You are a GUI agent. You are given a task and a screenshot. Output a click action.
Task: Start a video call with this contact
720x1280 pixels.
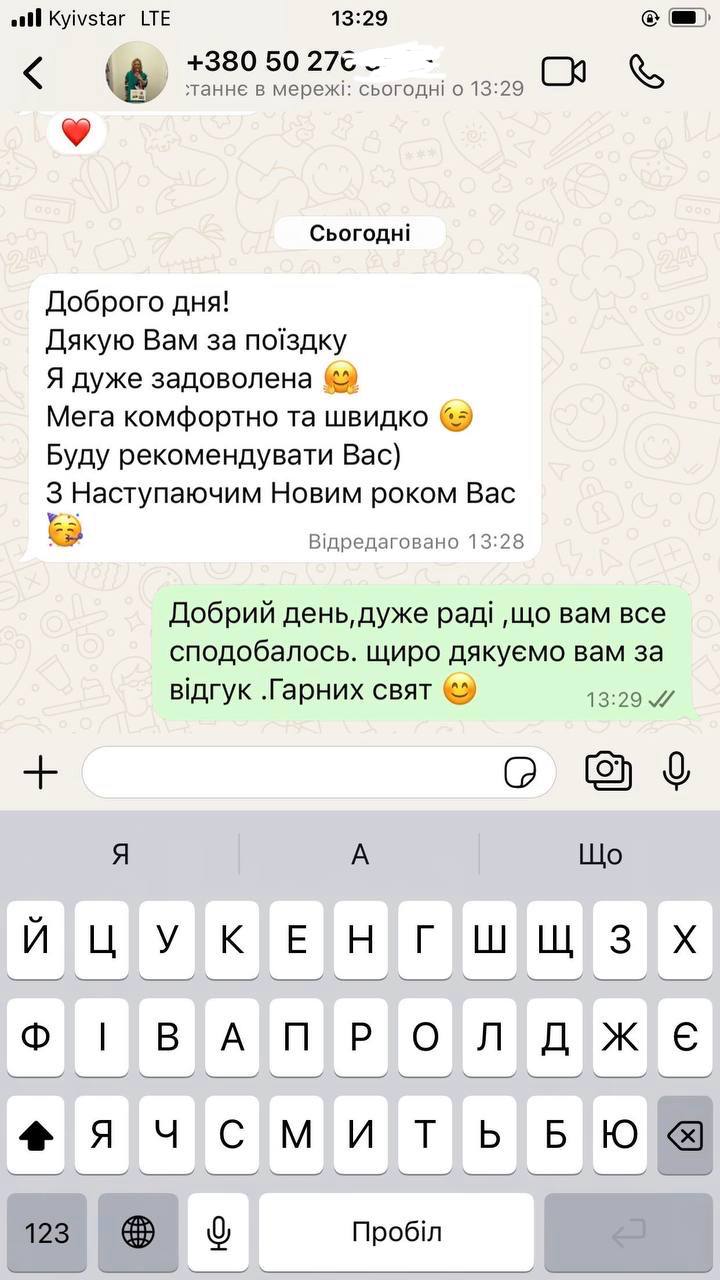click(x=563, y=72)
